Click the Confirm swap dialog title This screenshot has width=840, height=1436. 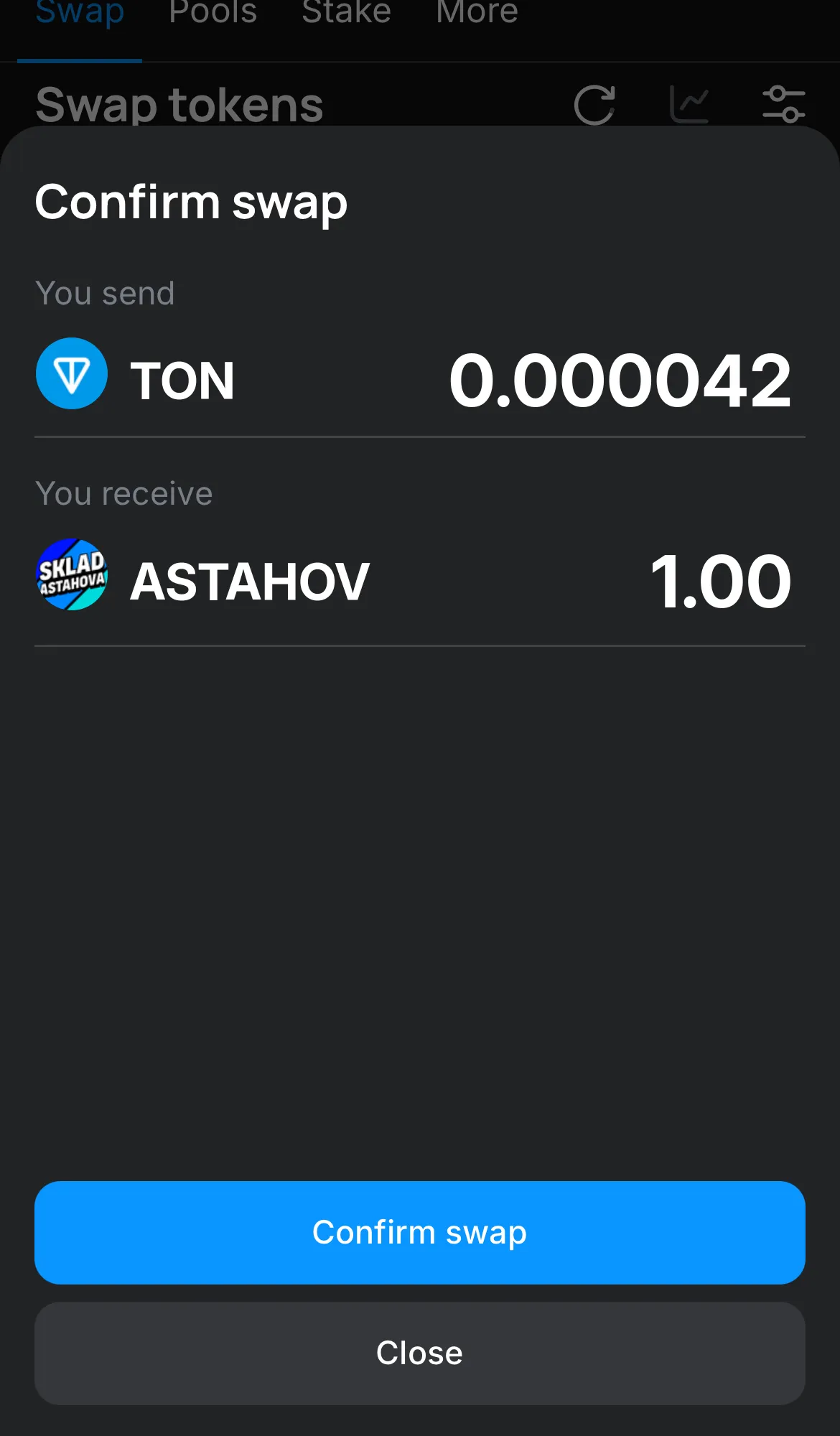pyautogui.click(x=191, y=203)
